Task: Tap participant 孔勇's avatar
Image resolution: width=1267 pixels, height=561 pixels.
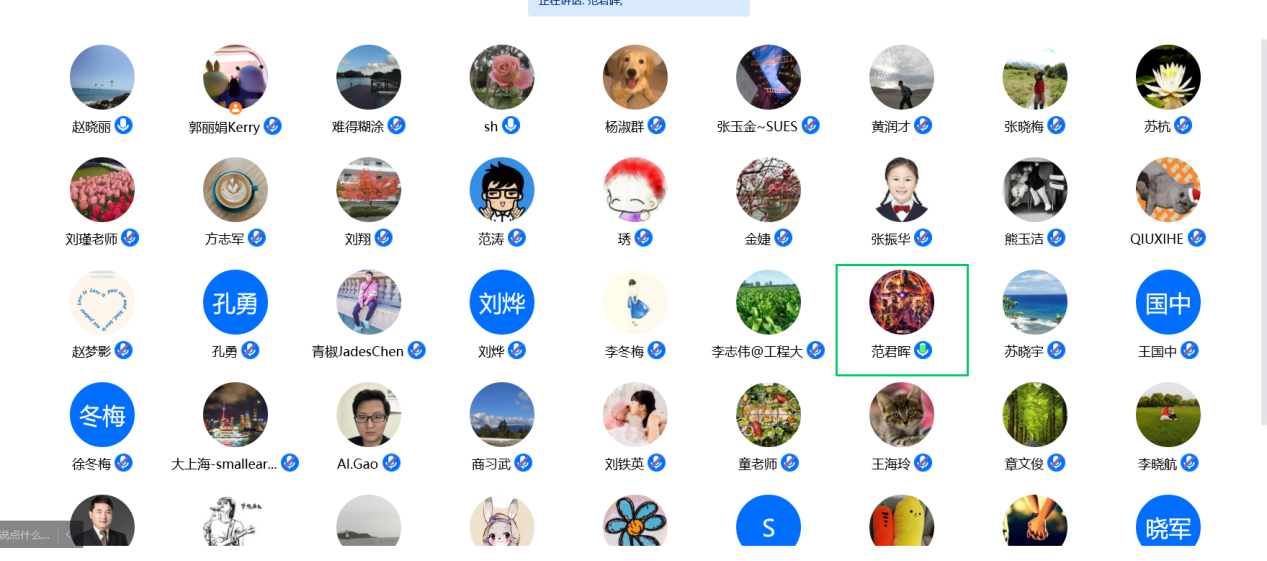Action: click(235, 302)
